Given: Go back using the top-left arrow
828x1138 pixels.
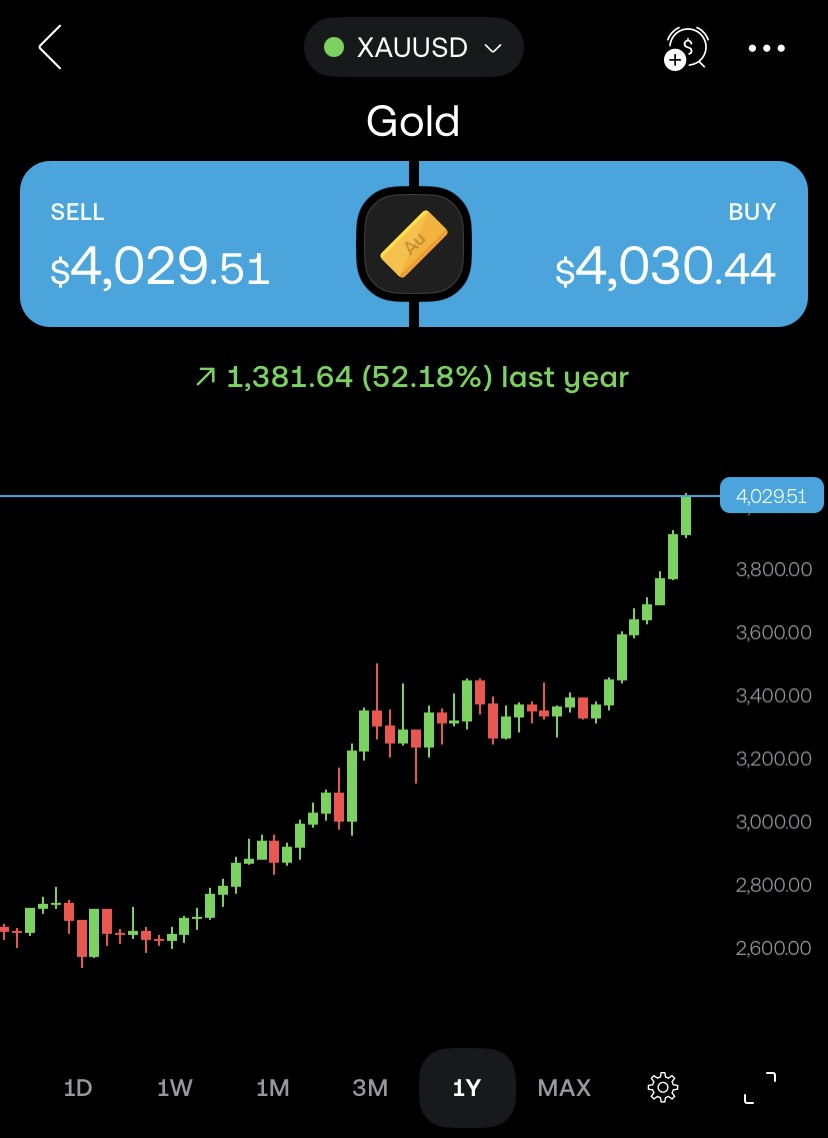Looking at the screenshot, I should (x=50, y=47).
